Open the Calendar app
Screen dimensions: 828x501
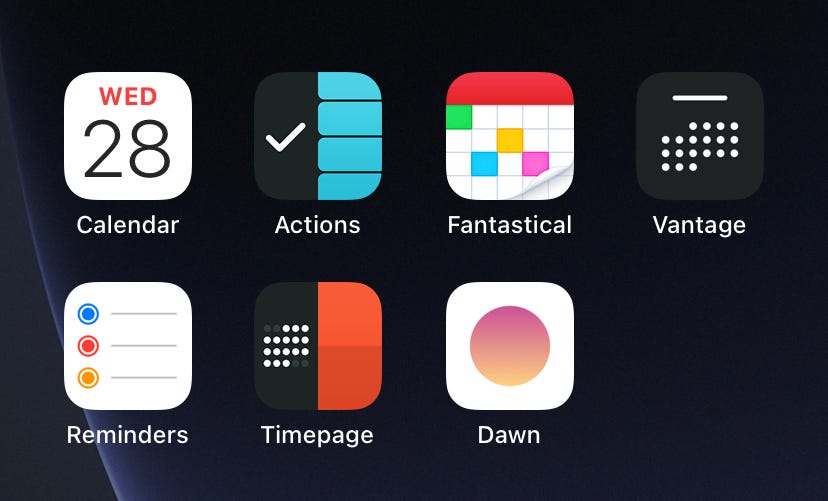(x=127, y=136)
